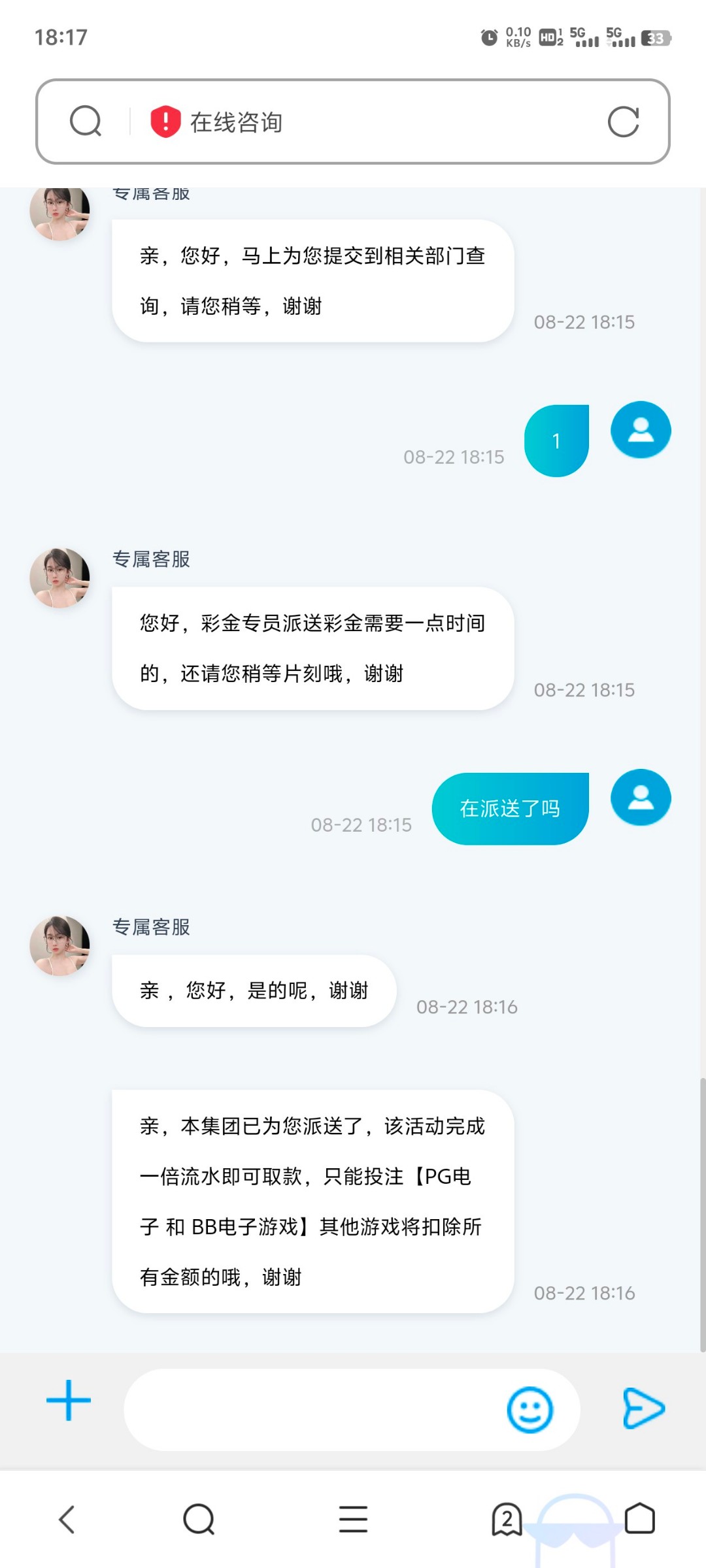The width and height of the screenshot is (706, 1568).
Task: Open the plus attachment menu
Action: click(x=69, y=1400)
